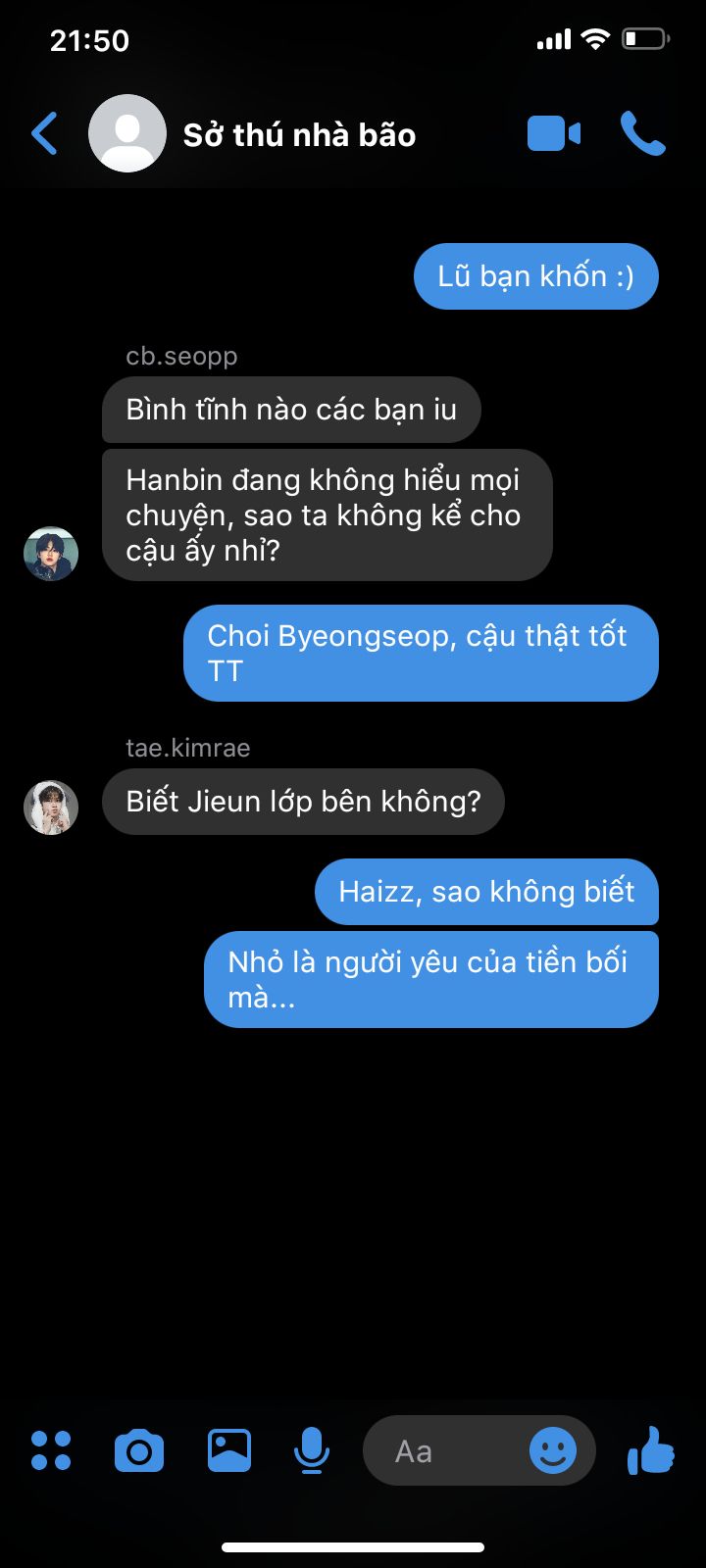
Task: Go back to the chat list
Action: [44, 134]
